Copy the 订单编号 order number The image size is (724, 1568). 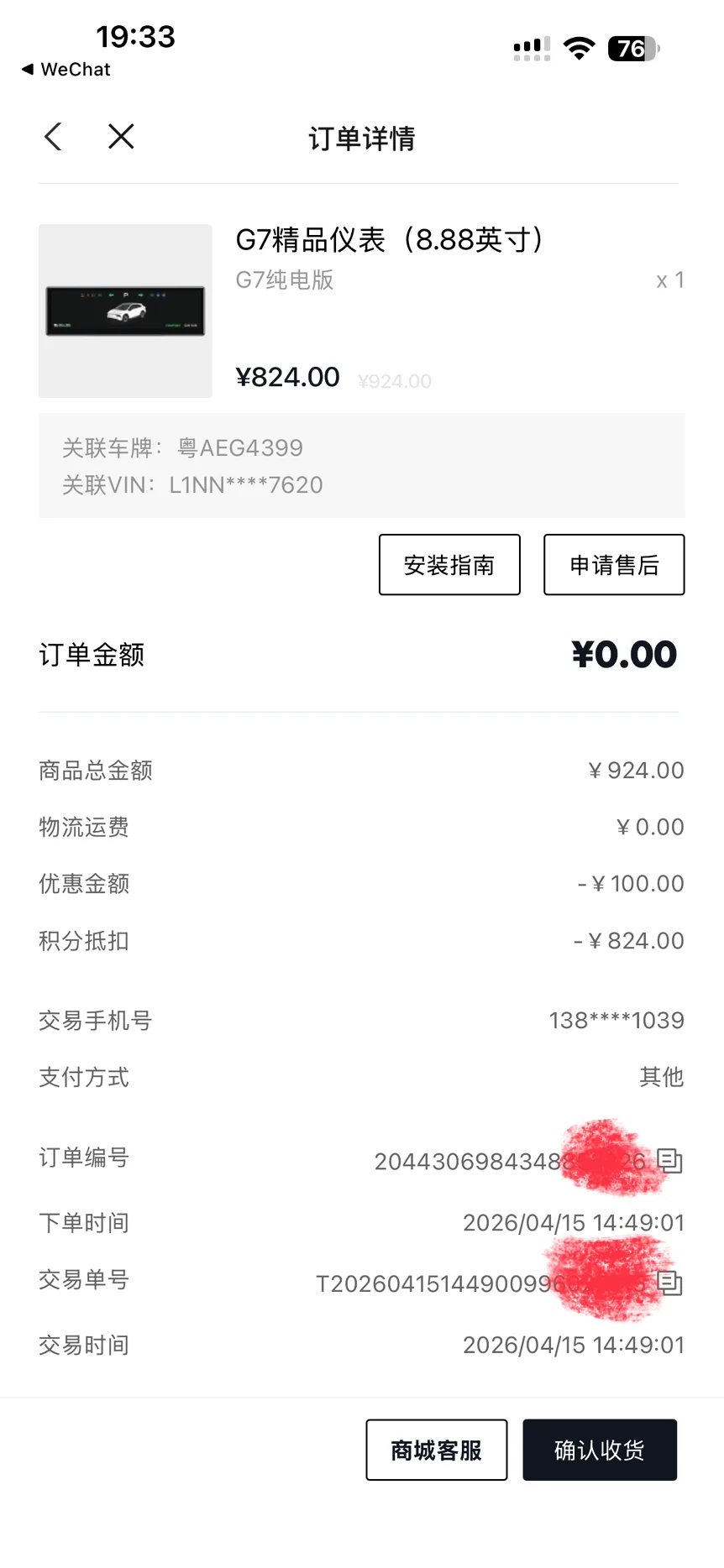[x=669, y=1161]
